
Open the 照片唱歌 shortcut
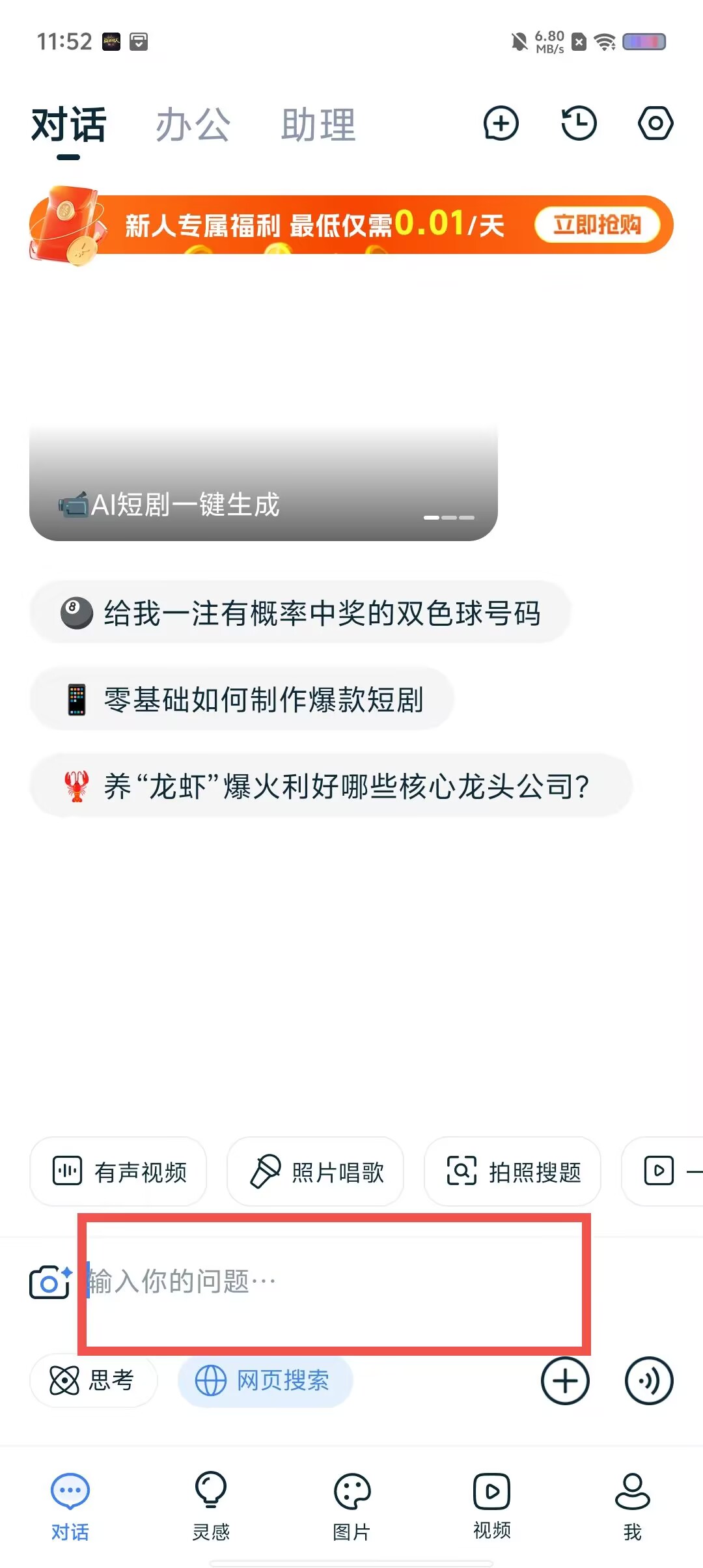pyautogui.click(x=315, y=1171)
